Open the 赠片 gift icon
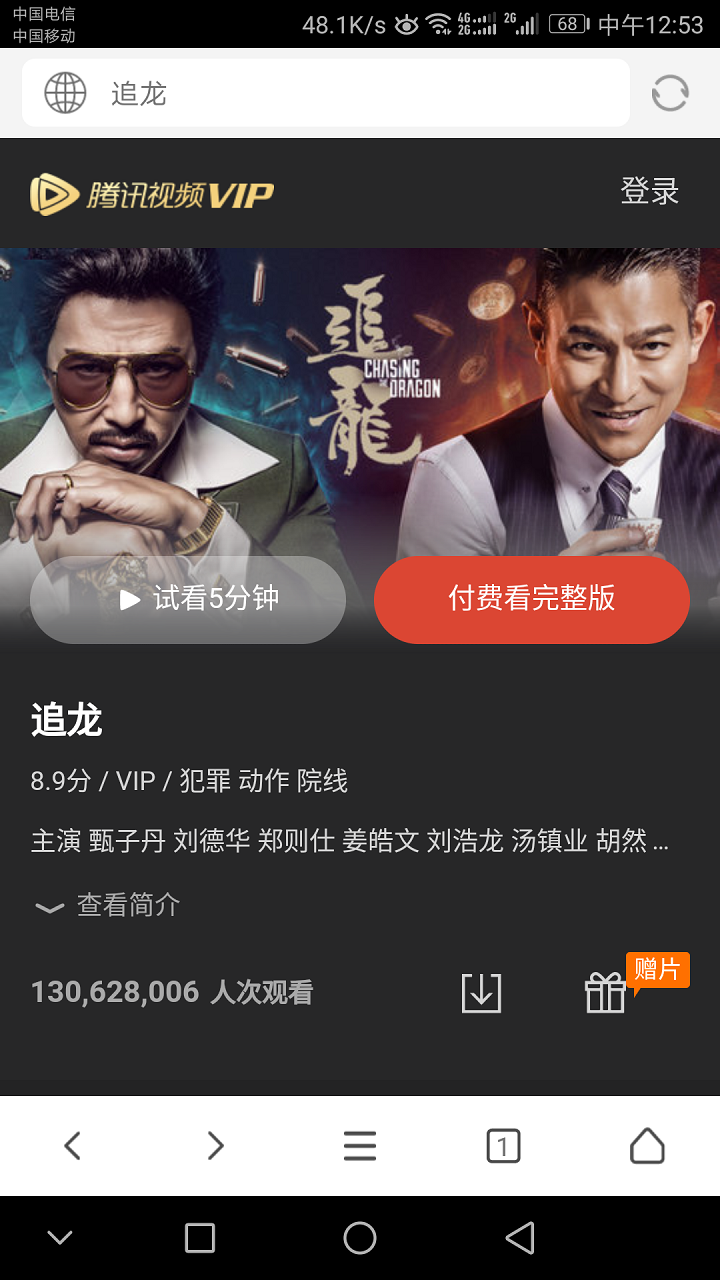Image resolution: width=720 pixels, height=1280 pixels. coord(606,992)
